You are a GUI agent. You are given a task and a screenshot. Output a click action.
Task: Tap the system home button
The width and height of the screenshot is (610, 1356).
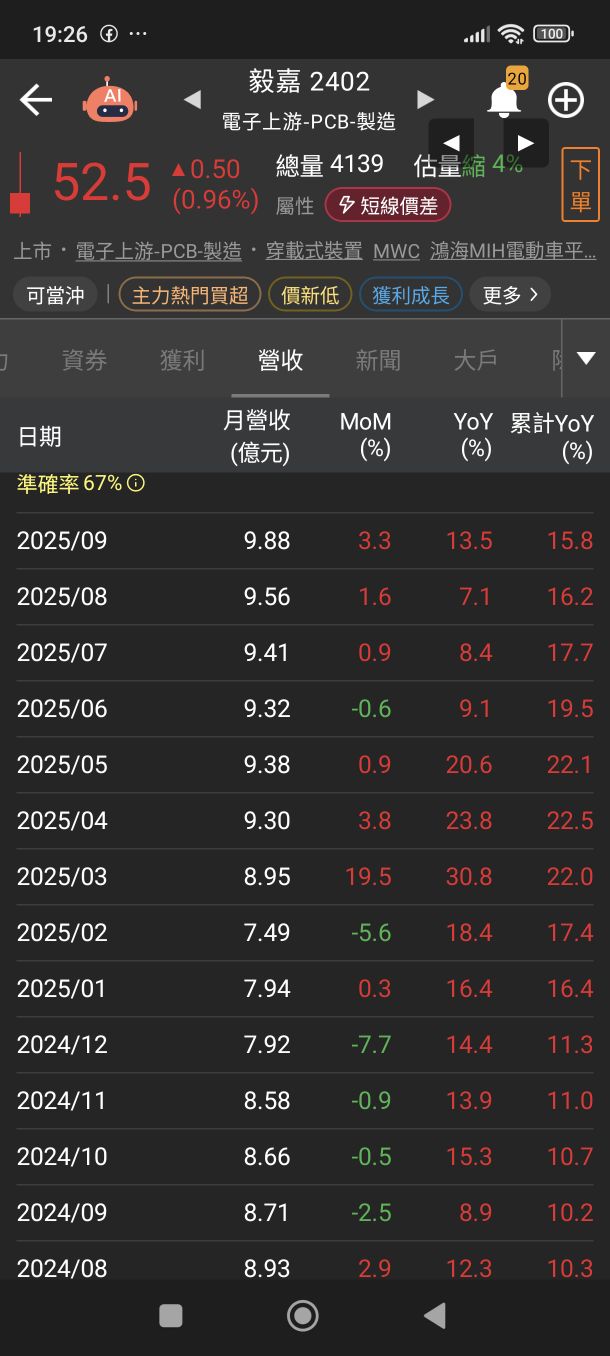tap(302, 1316)
